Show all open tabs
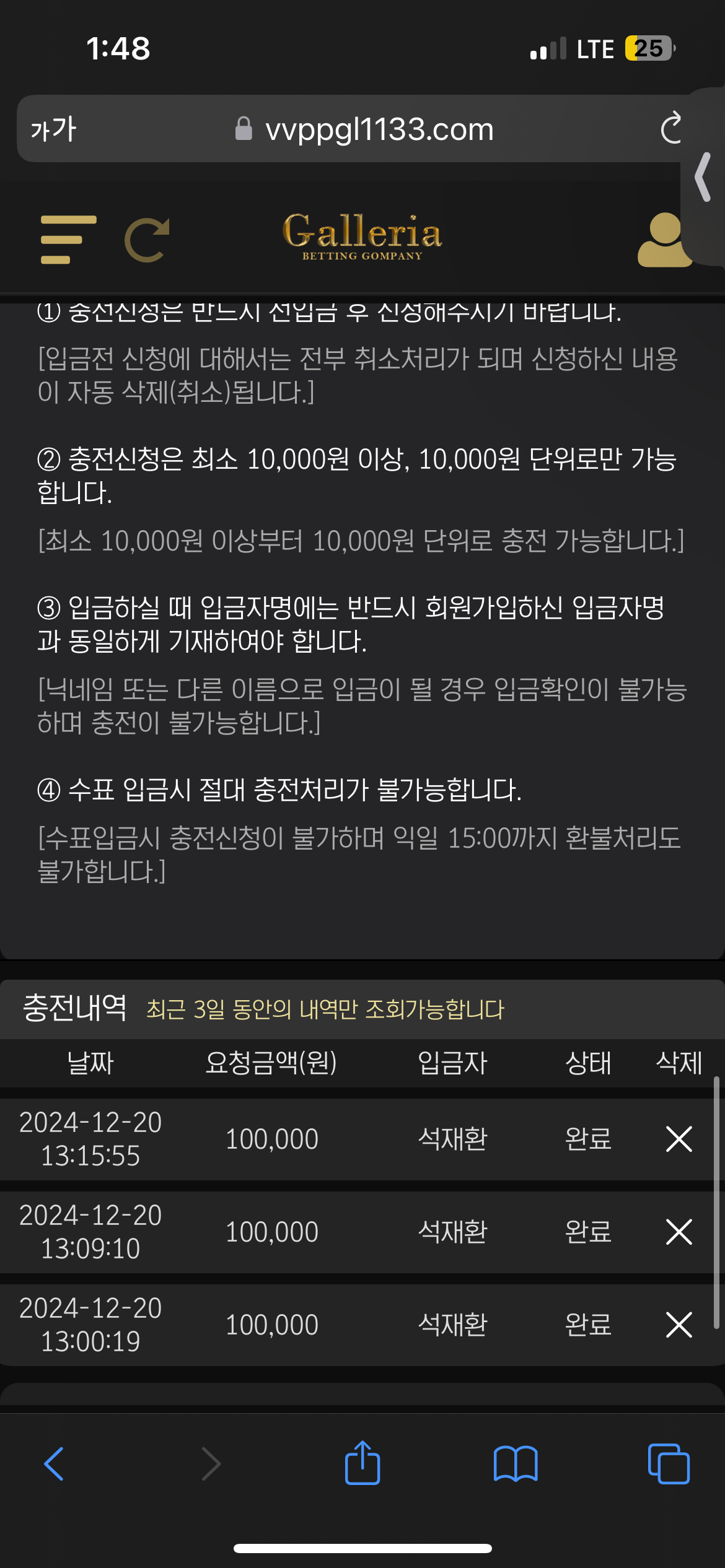Viewport: 725px width, 1568px height. point(668,1464)
